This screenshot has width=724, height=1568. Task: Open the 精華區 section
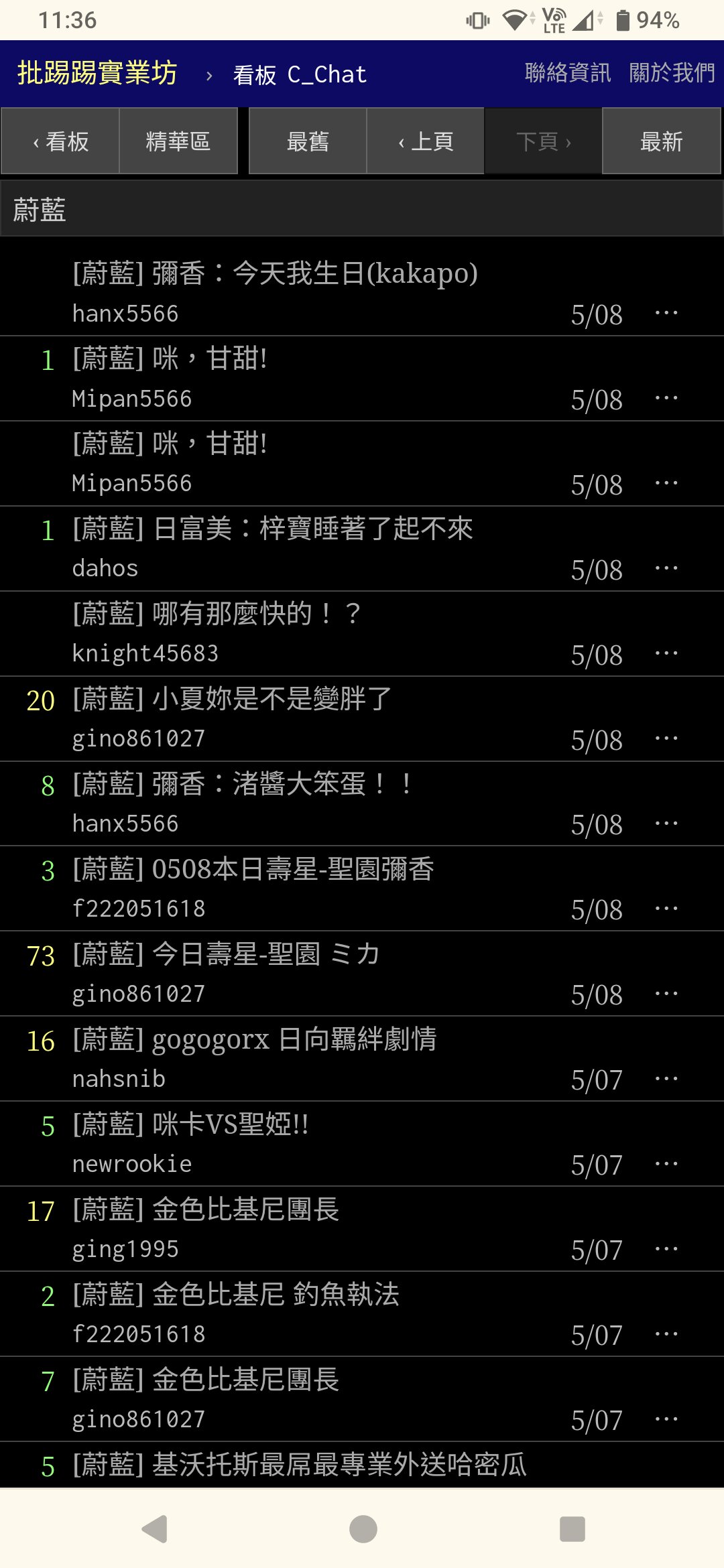[x=178, y=141]
